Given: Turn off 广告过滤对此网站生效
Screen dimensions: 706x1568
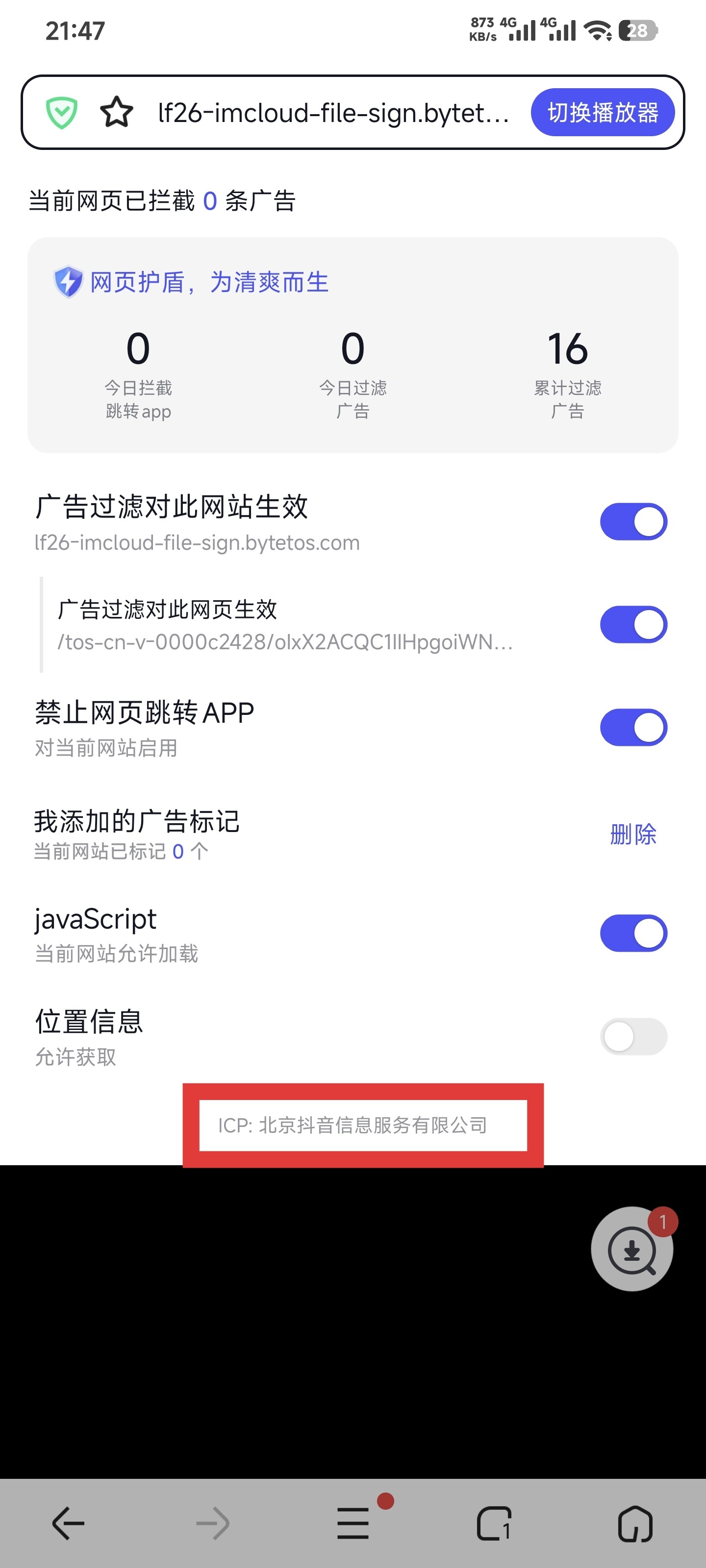Looking at the screenshot, I should click(633, 522).
